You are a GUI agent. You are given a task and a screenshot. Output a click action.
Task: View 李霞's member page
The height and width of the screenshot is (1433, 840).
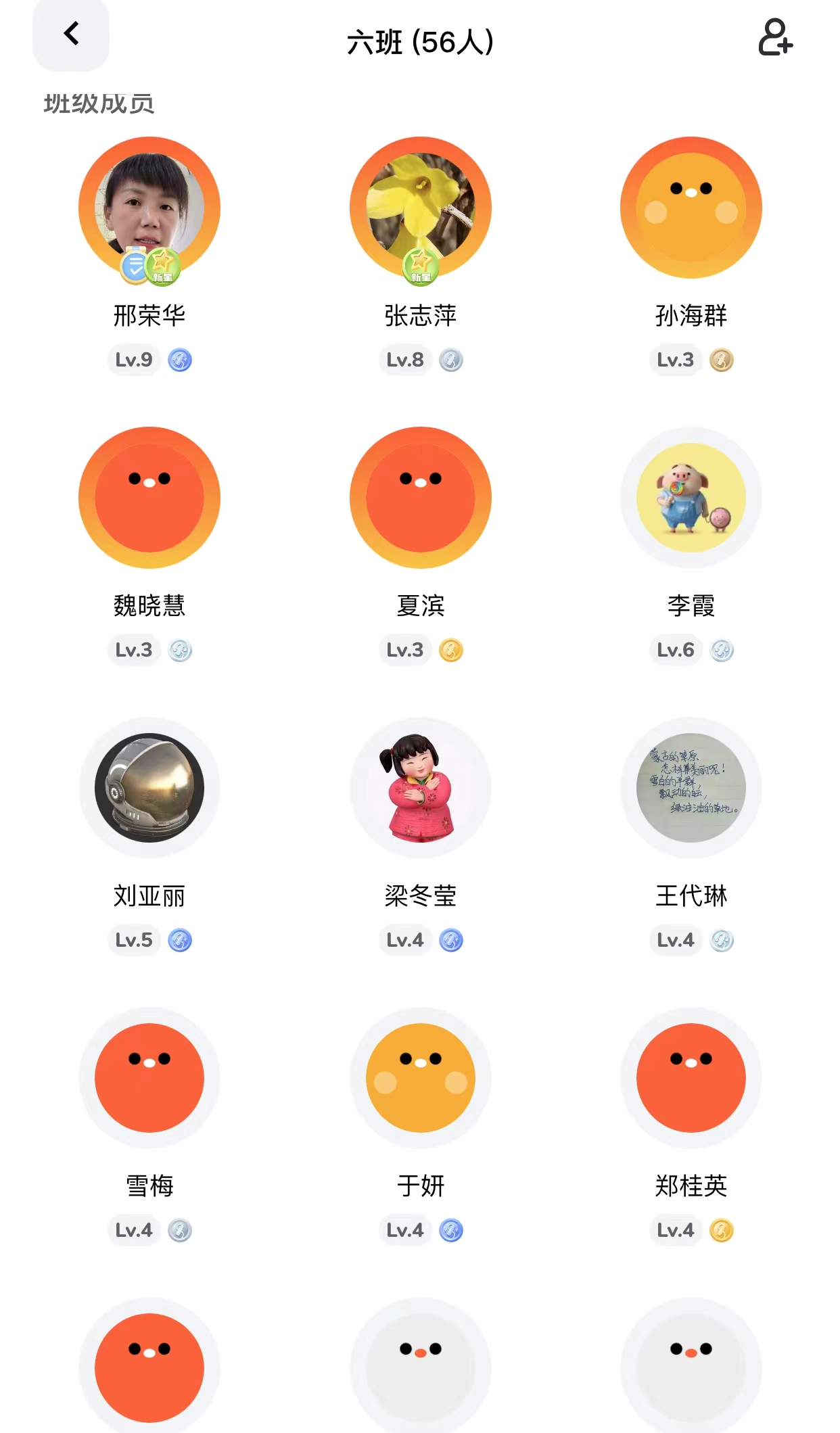point(691,498)
